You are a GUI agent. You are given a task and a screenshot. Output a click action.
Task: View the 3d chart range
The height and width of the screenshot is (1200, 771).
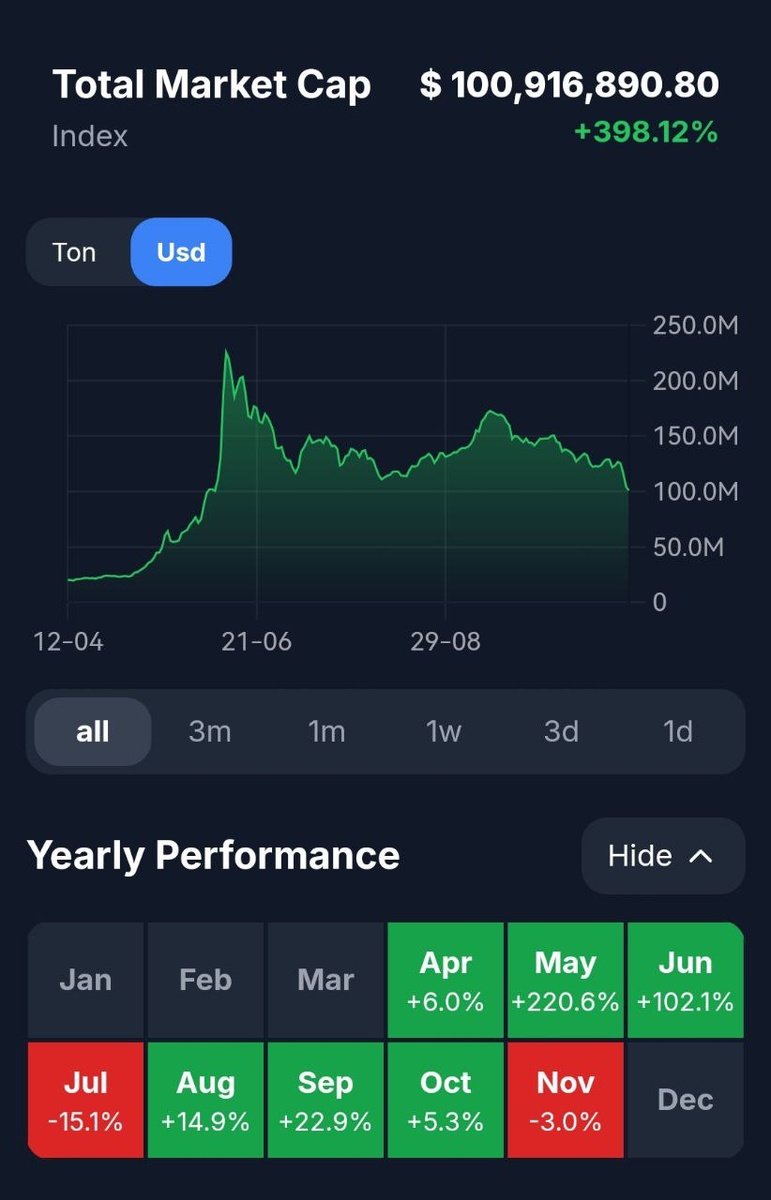(x=561, y=731)
